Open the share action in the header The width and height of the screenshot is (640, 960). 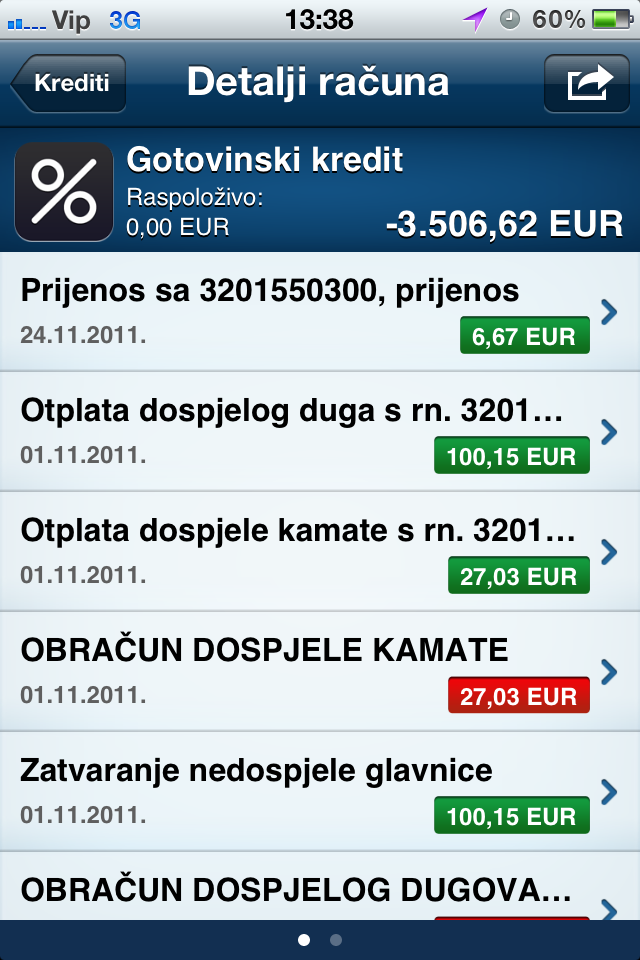coord(587,83)
